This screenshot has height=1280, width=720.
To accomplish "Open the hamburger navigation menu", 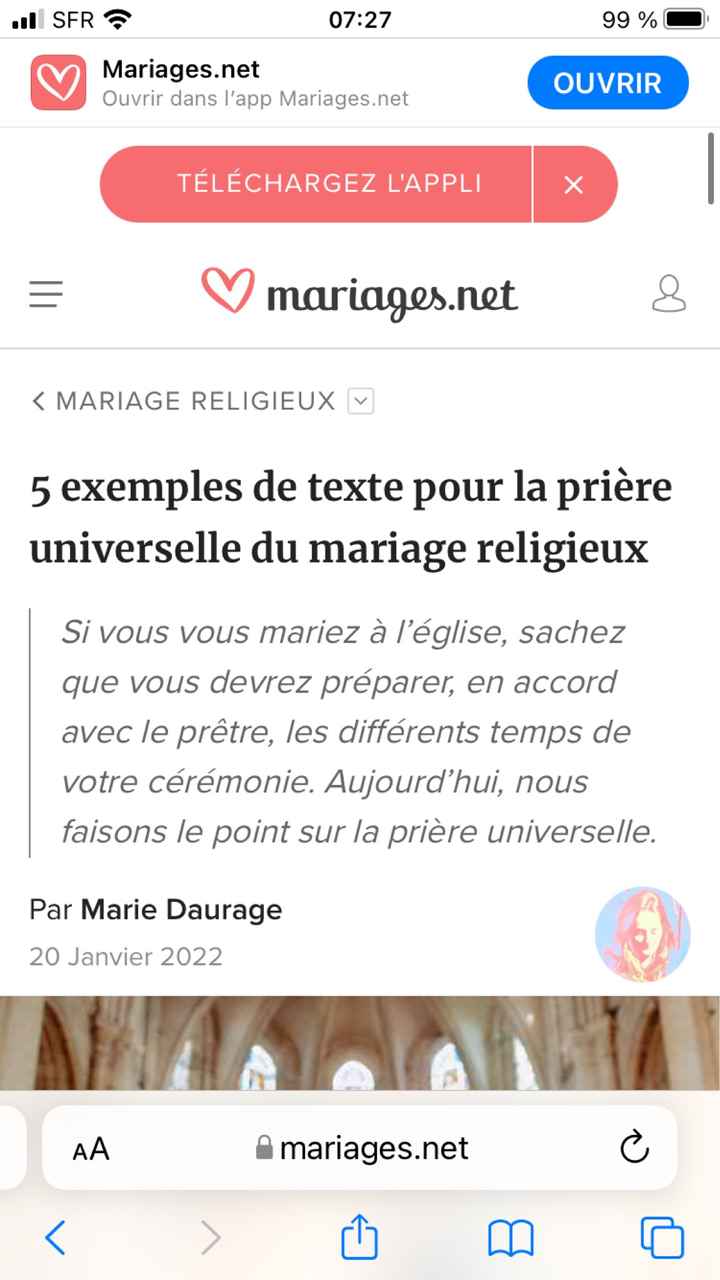I will tap(44, 294).
